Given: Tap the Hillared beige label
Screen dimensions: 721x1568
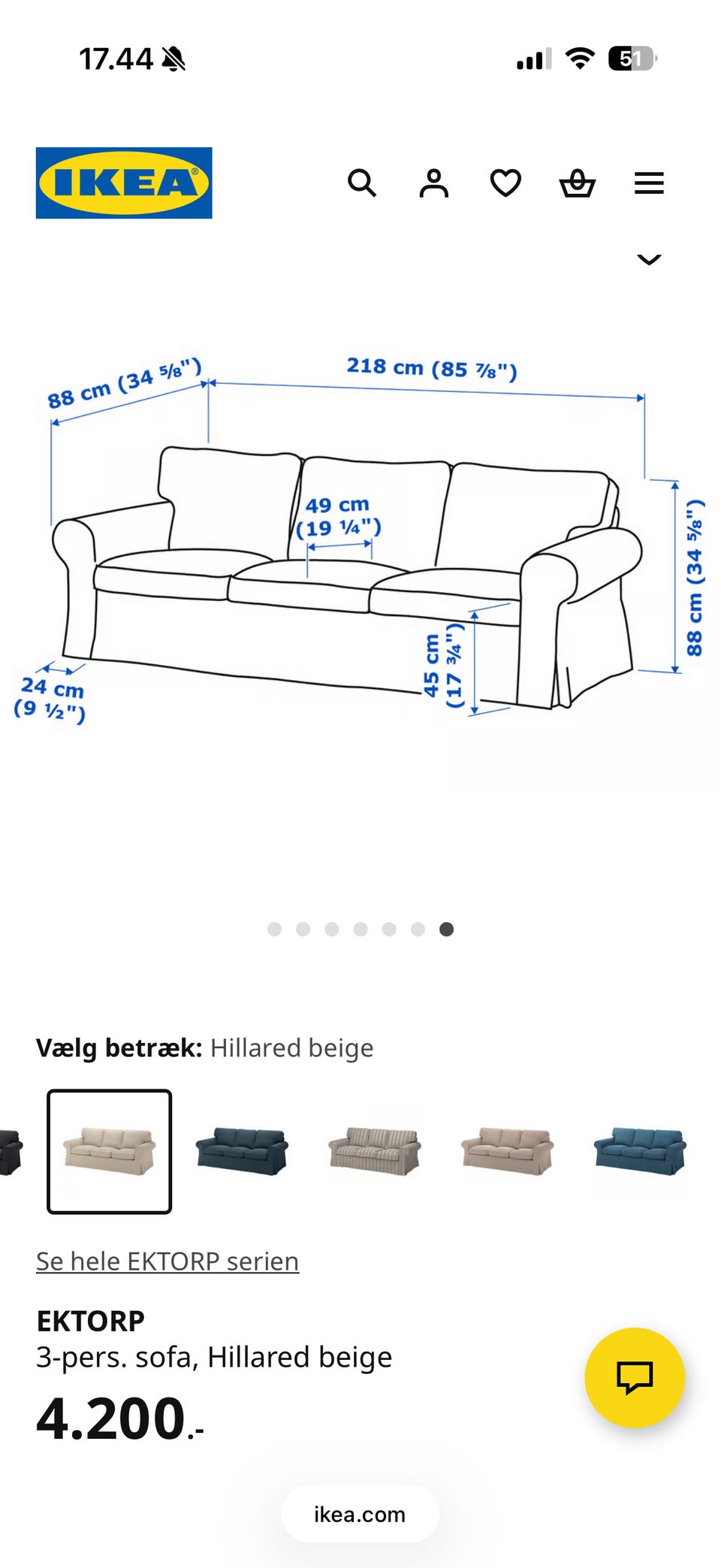Looking at the screenshot, I should coord(293,1047).
